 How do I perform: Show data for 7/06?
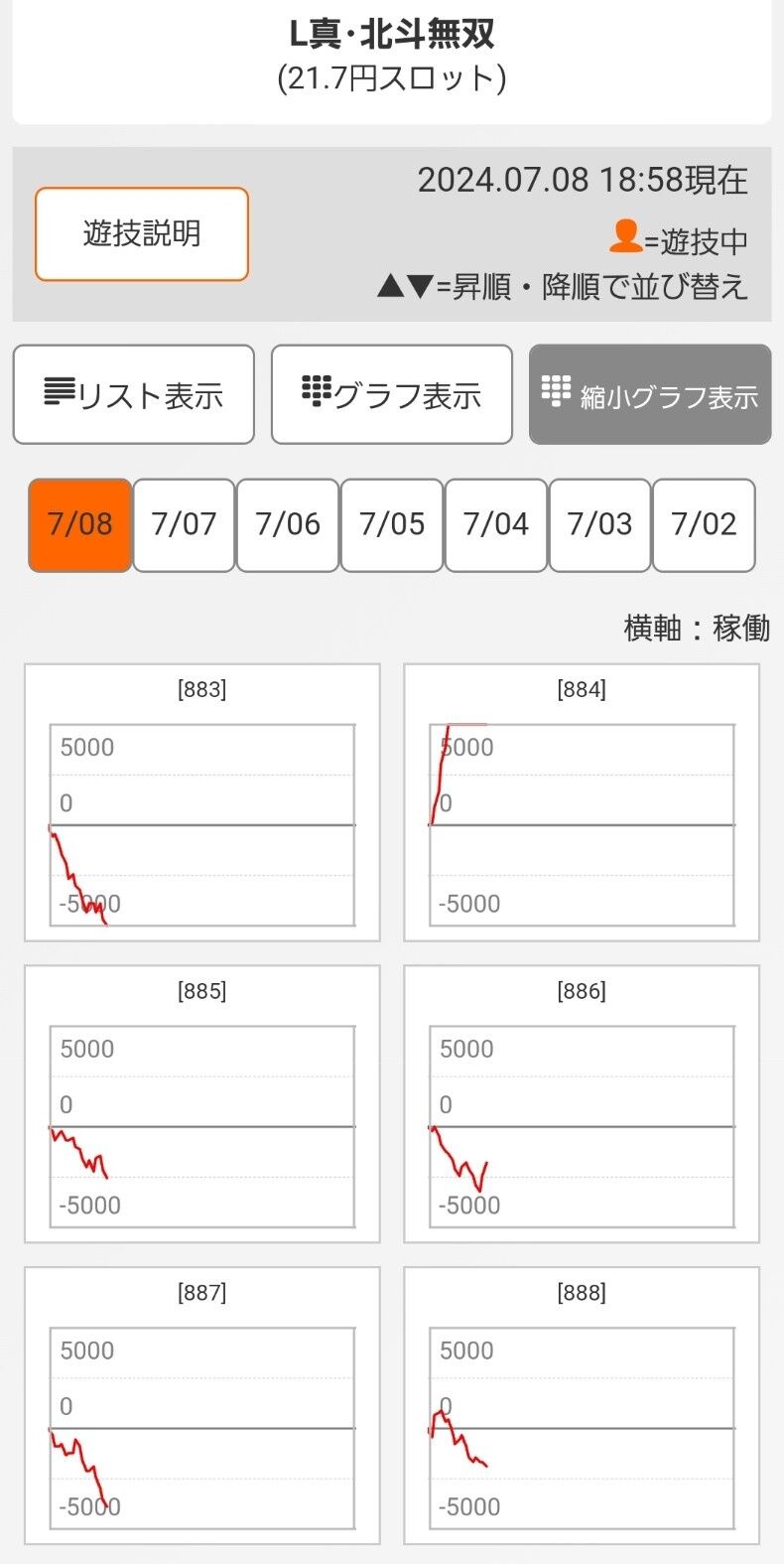click(x=288, y=524)
